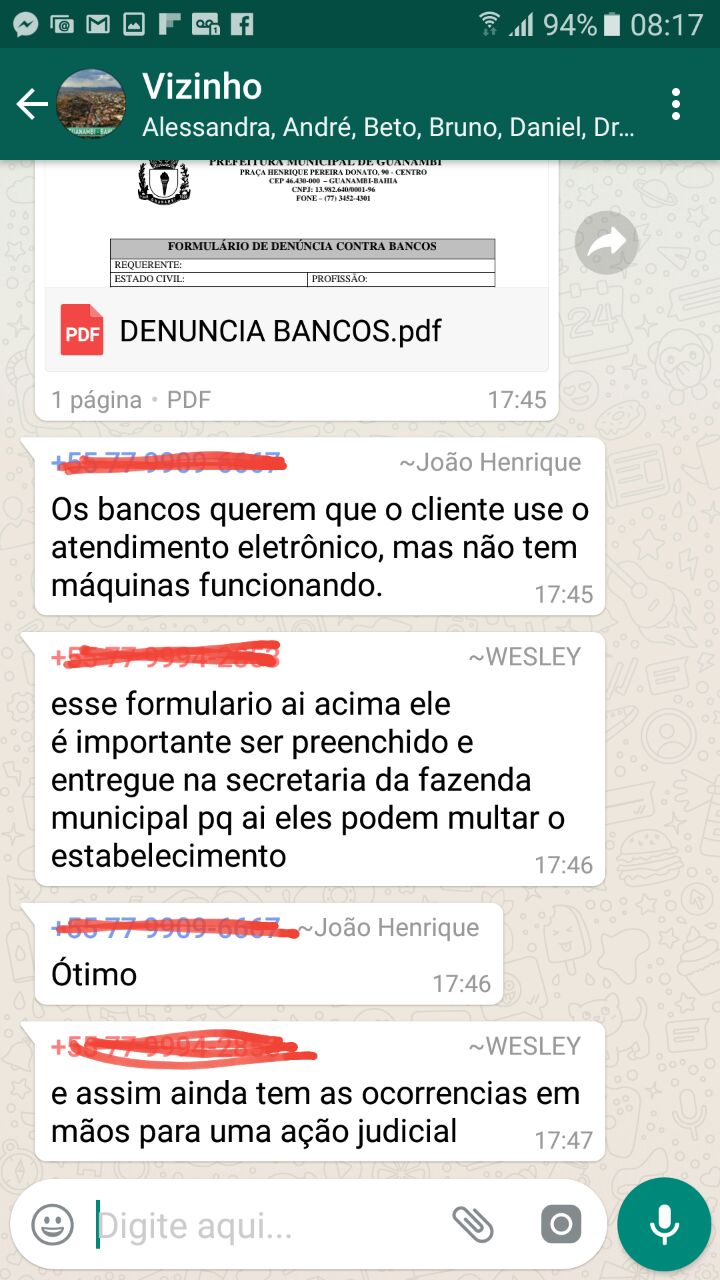Open the DENUNCIA BANCOS.pdf document
The height and width of the screenshot is (1280, 720).
[x=297, y=330]
